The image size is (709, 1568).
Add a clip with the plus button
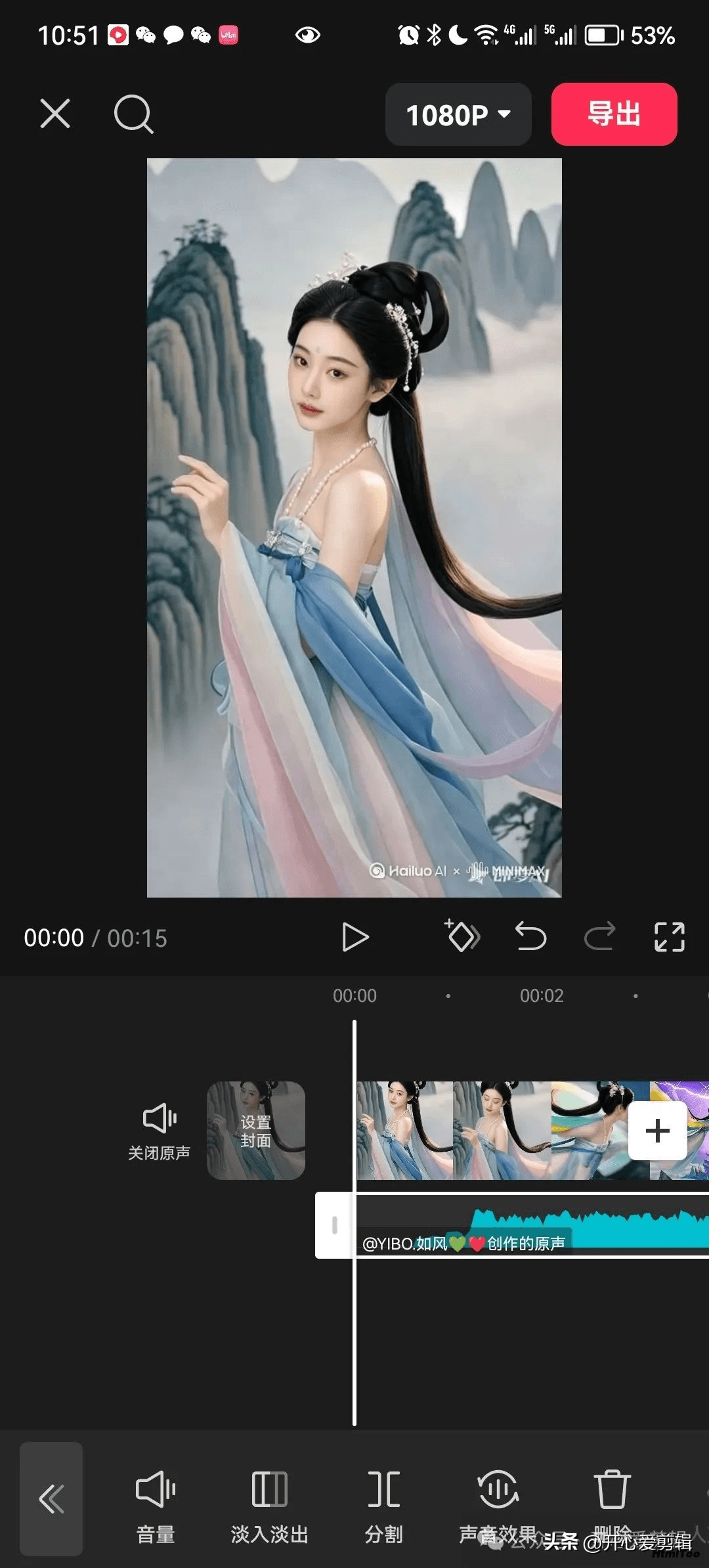pos(658,1131)
